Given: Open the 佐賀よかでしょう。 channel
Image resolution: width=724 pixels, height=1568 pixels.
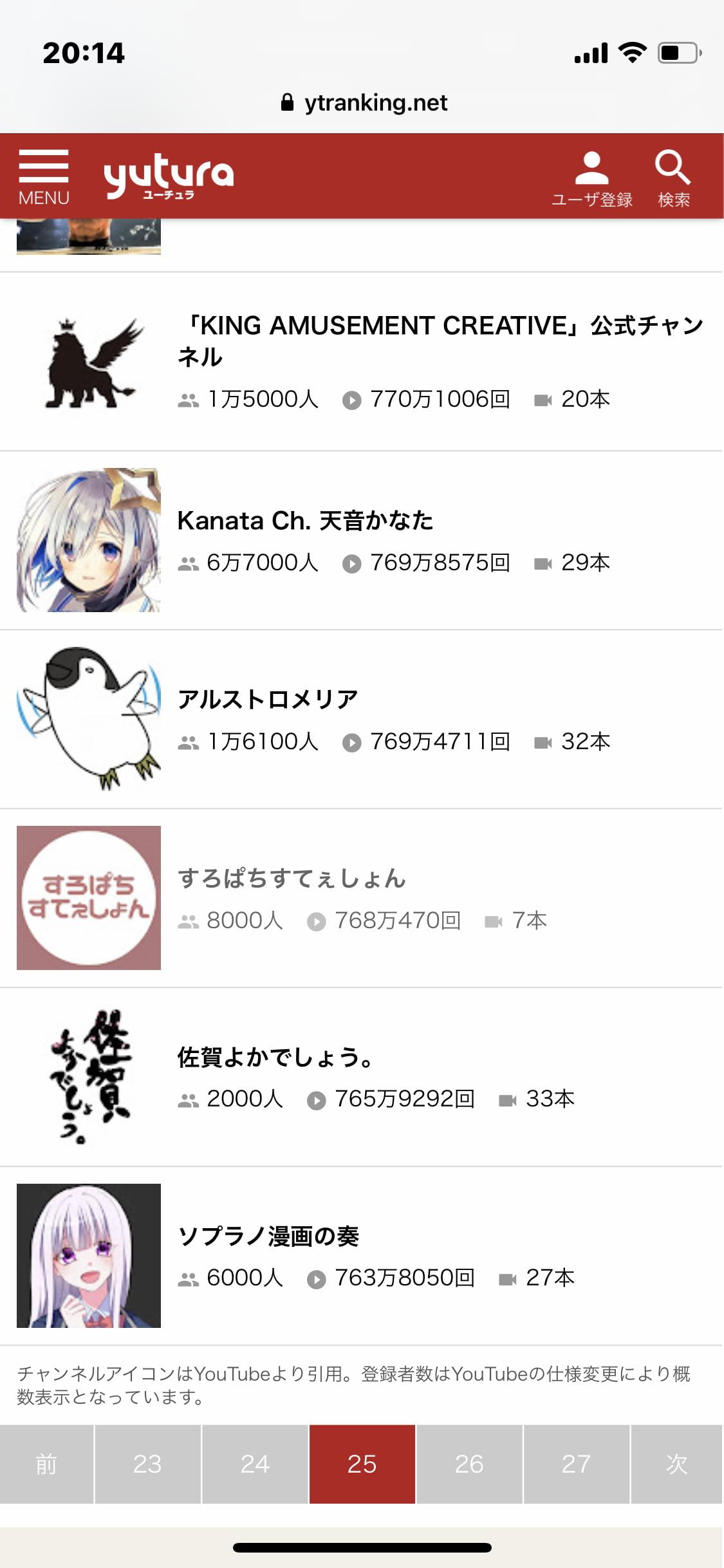Looking at the screenshot, I should coord(275,1058).
